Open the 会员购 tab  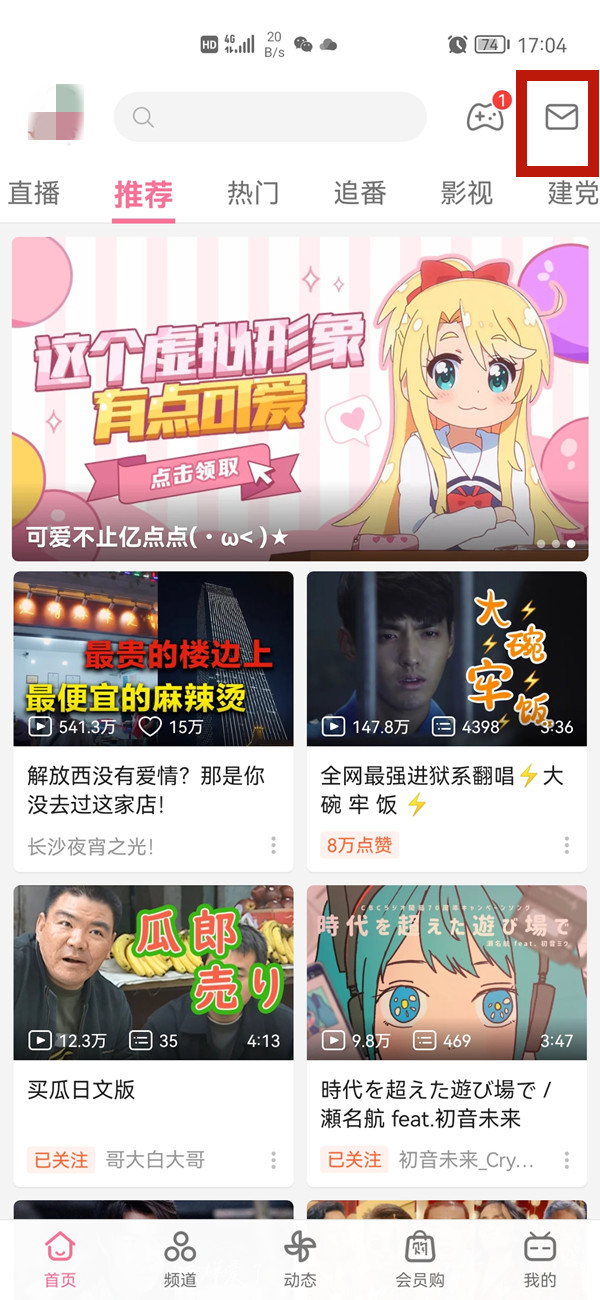click(420, 1258)
